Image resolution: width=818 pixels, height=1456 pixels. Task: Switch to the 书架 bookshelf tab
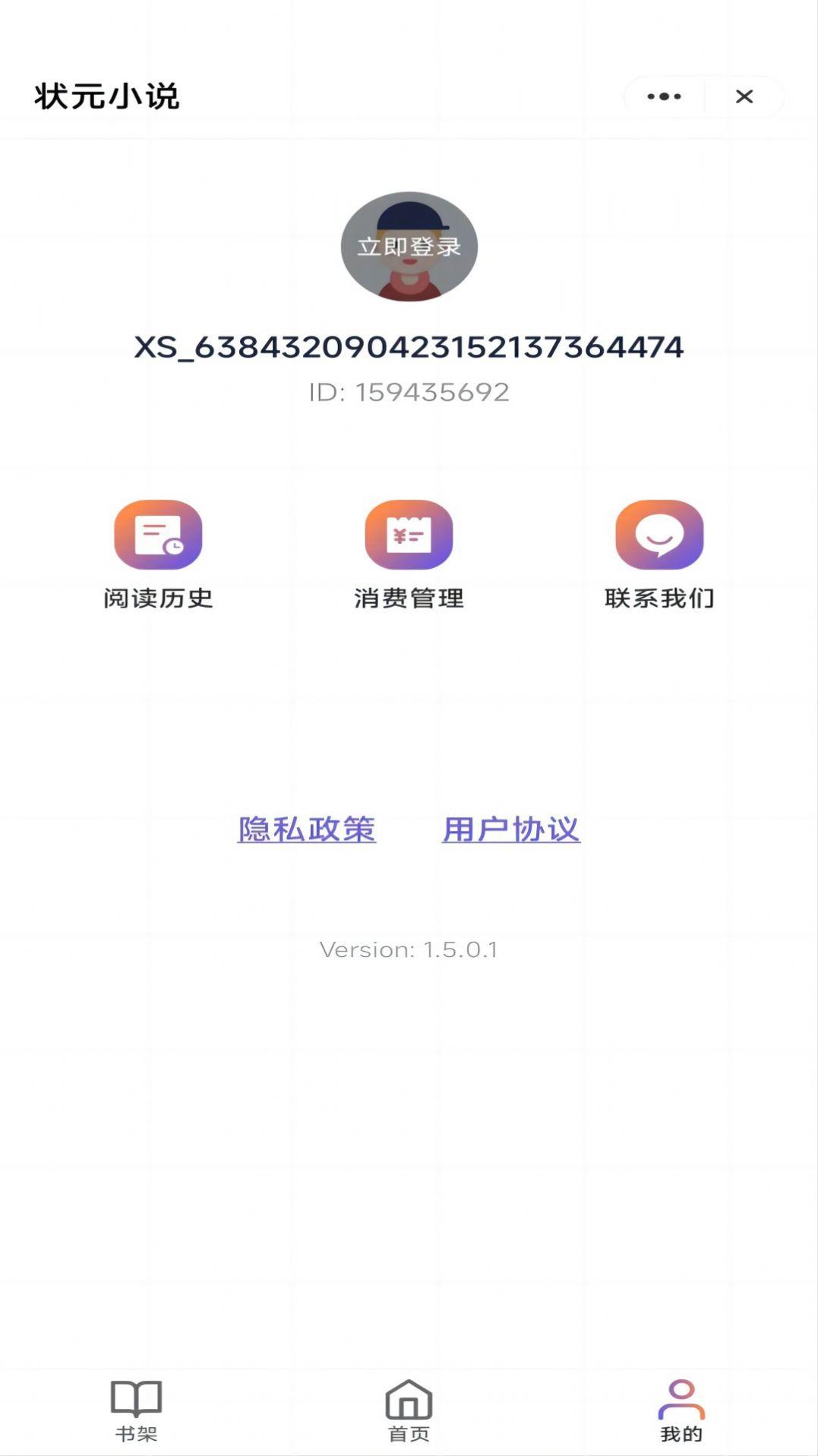tap(137, 1410)
